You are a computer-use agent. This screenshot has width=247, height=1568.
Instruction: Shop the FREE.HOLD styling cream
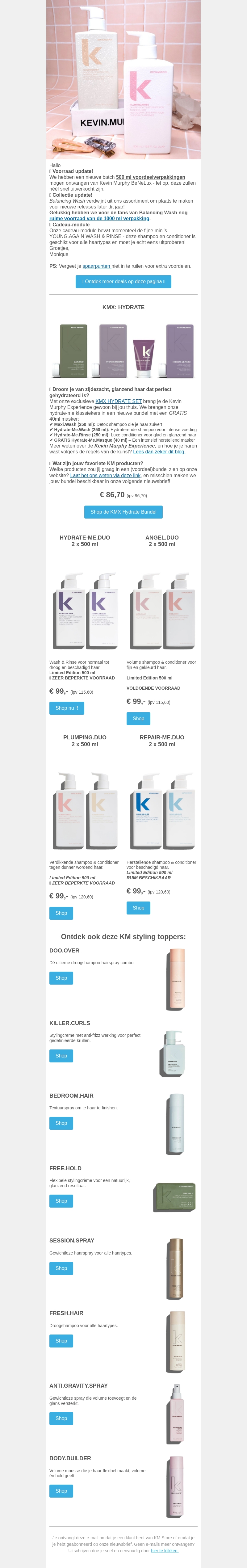61,1201
